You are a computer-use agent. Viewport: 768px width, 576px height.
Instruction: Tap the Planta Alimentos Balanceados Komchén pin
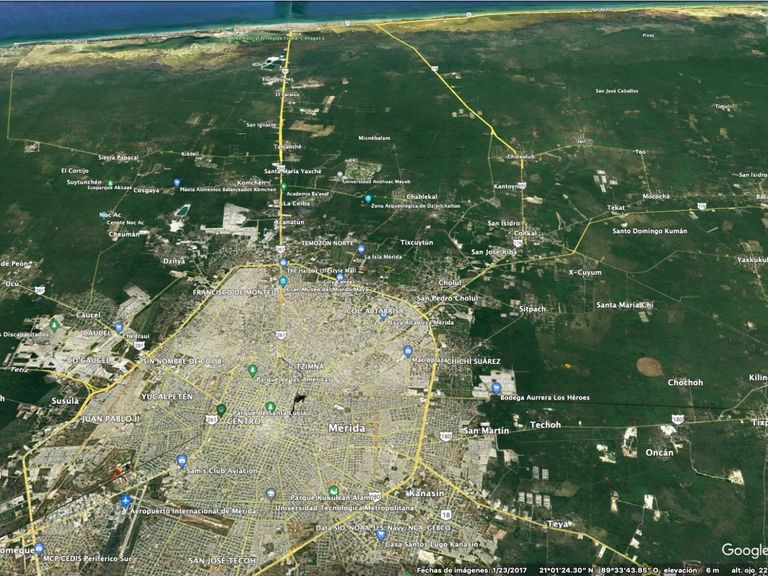click(x=177, y=183)
